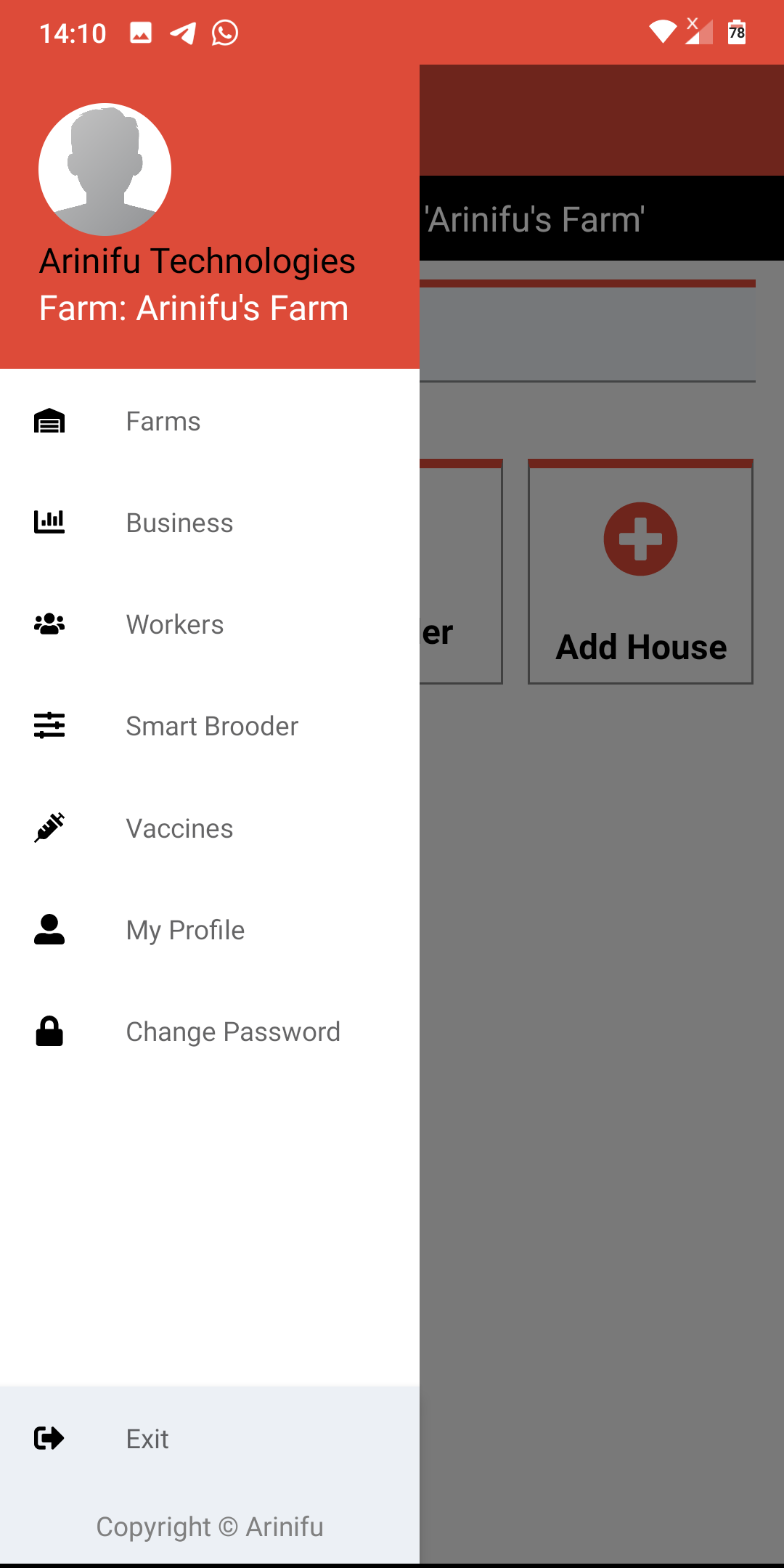Tap the Add House card
This screenshot has height=1568, width=784.
640,571
